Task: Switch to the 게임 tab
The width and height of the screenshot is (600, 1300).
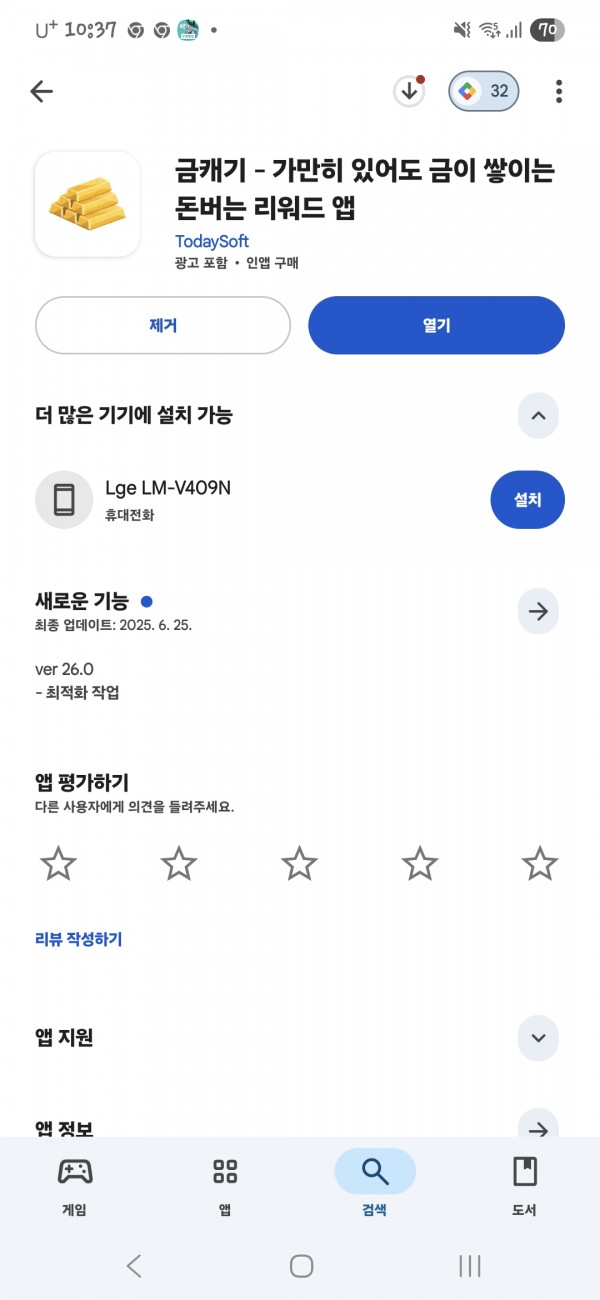Action: 75,1184
